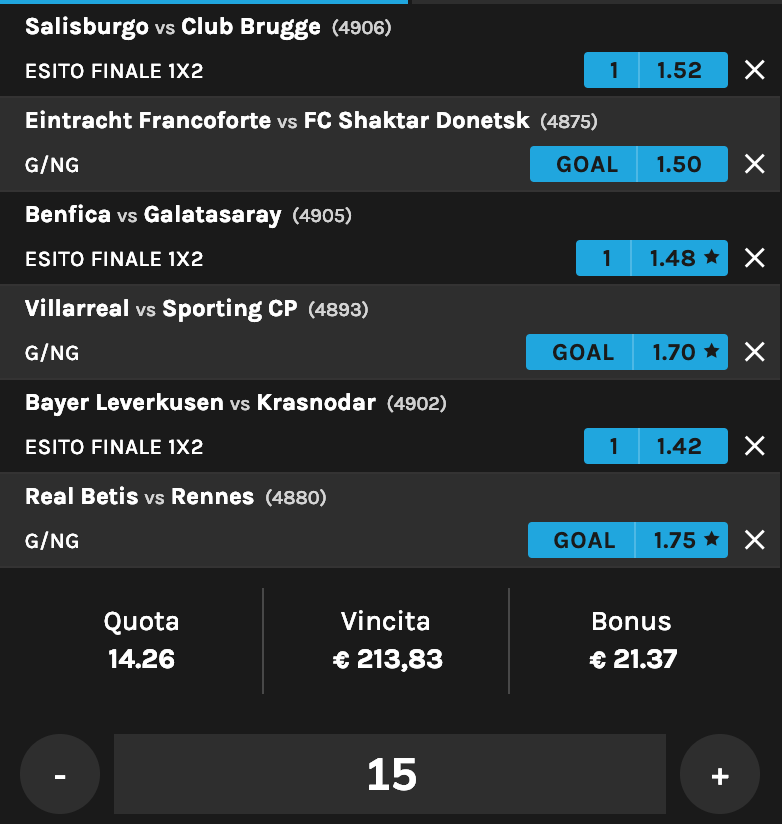Viewport: 782px width, 824px height.
Task: Decrease the stake with the minus button
Action: (60, 775)
